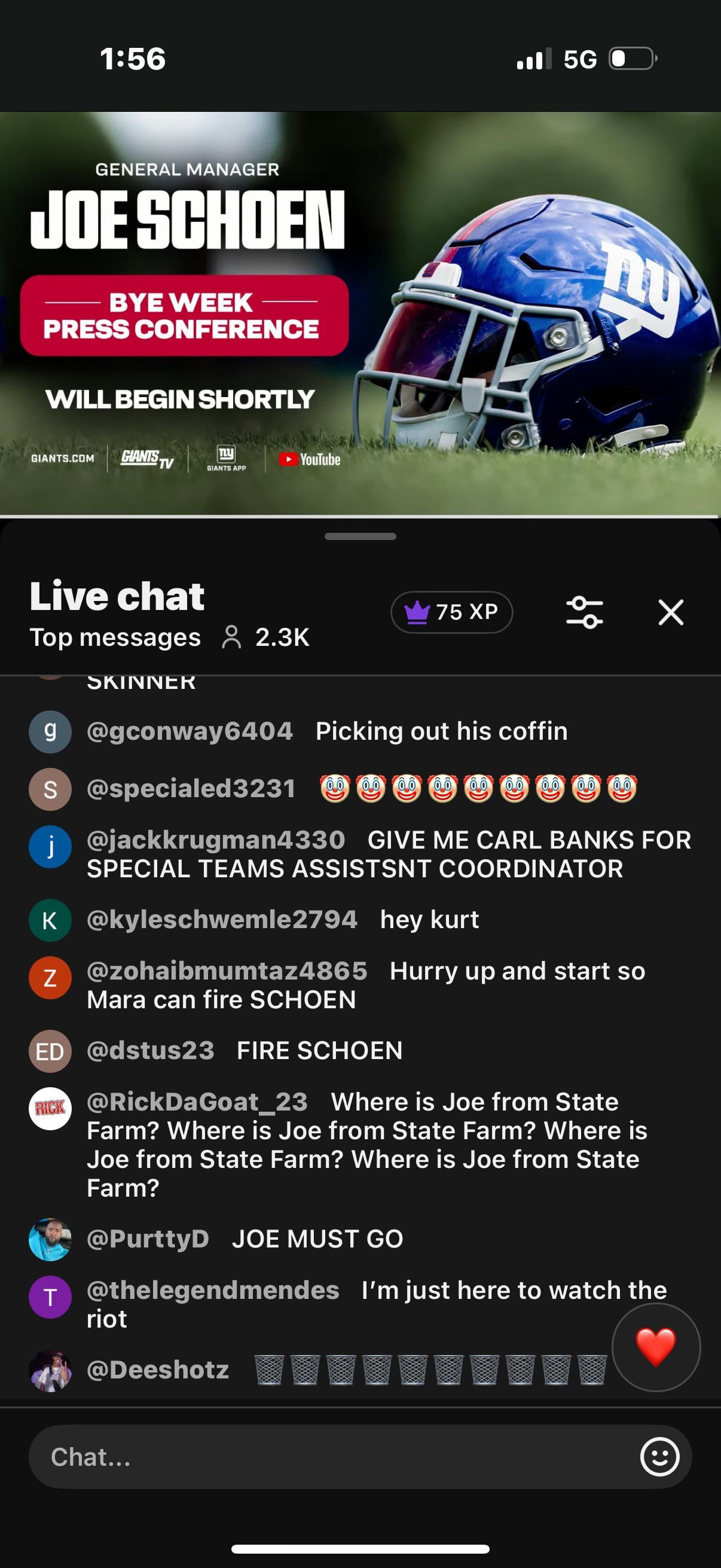721x1568 pixels.
Task: Close the live chat panel
Action: tap(671, 612)
